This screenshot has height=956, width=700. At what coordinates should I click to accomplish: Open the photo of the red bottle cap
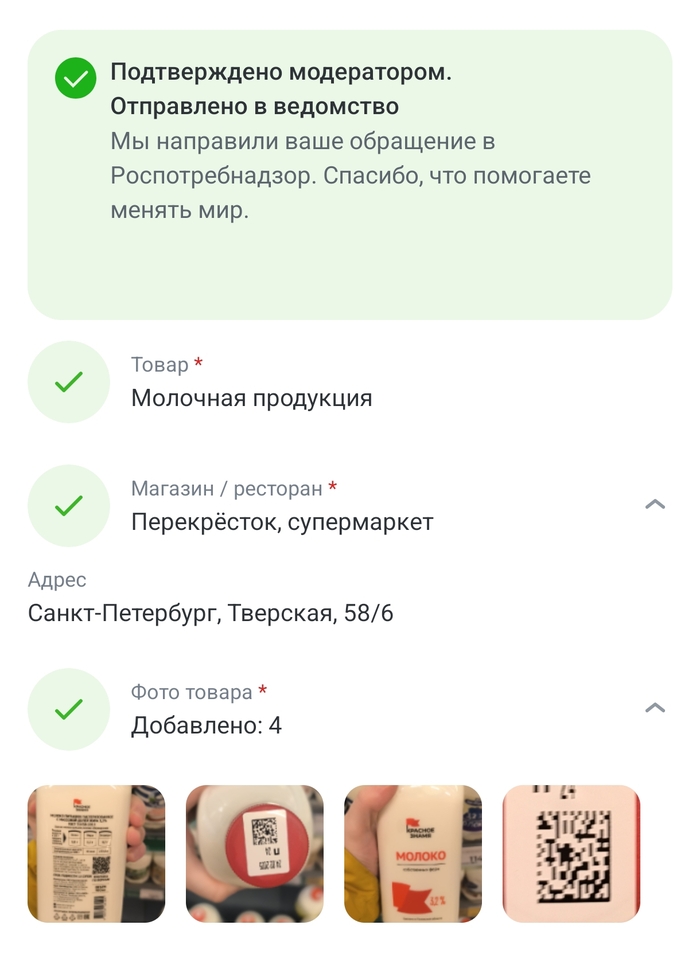[x=254, y=853]
